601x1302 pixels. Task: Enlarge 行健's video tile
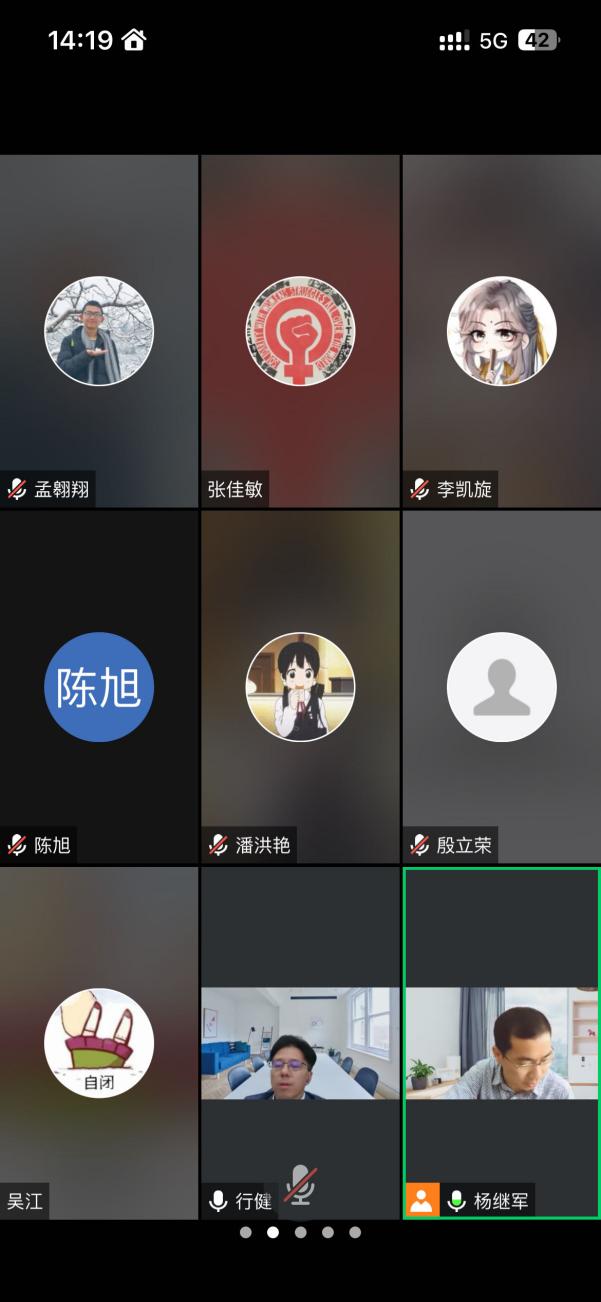click(x=300, y=1043)
